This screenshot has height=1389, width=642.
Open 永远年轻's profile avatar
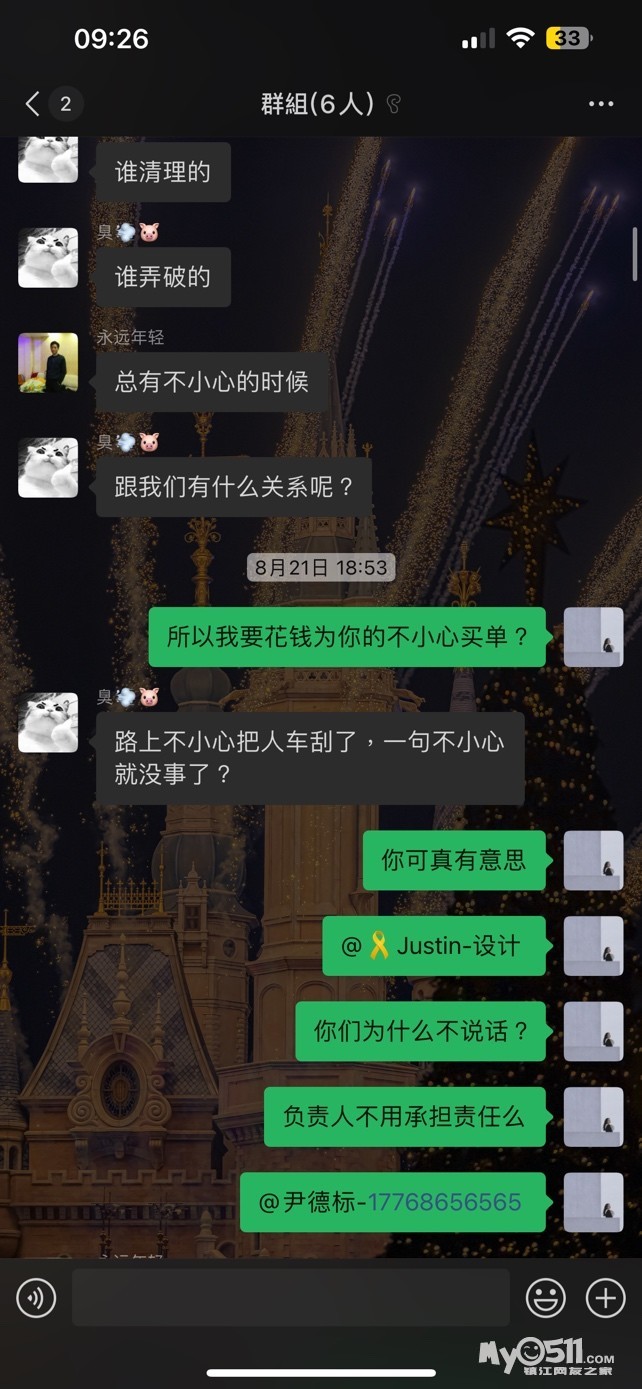(48, 362)
